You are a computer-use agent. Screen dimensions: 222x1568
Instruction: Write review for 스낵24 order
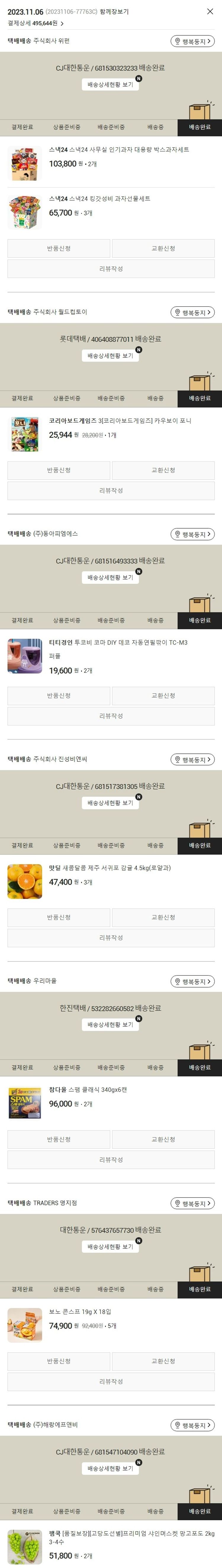(x=111, y=268)
